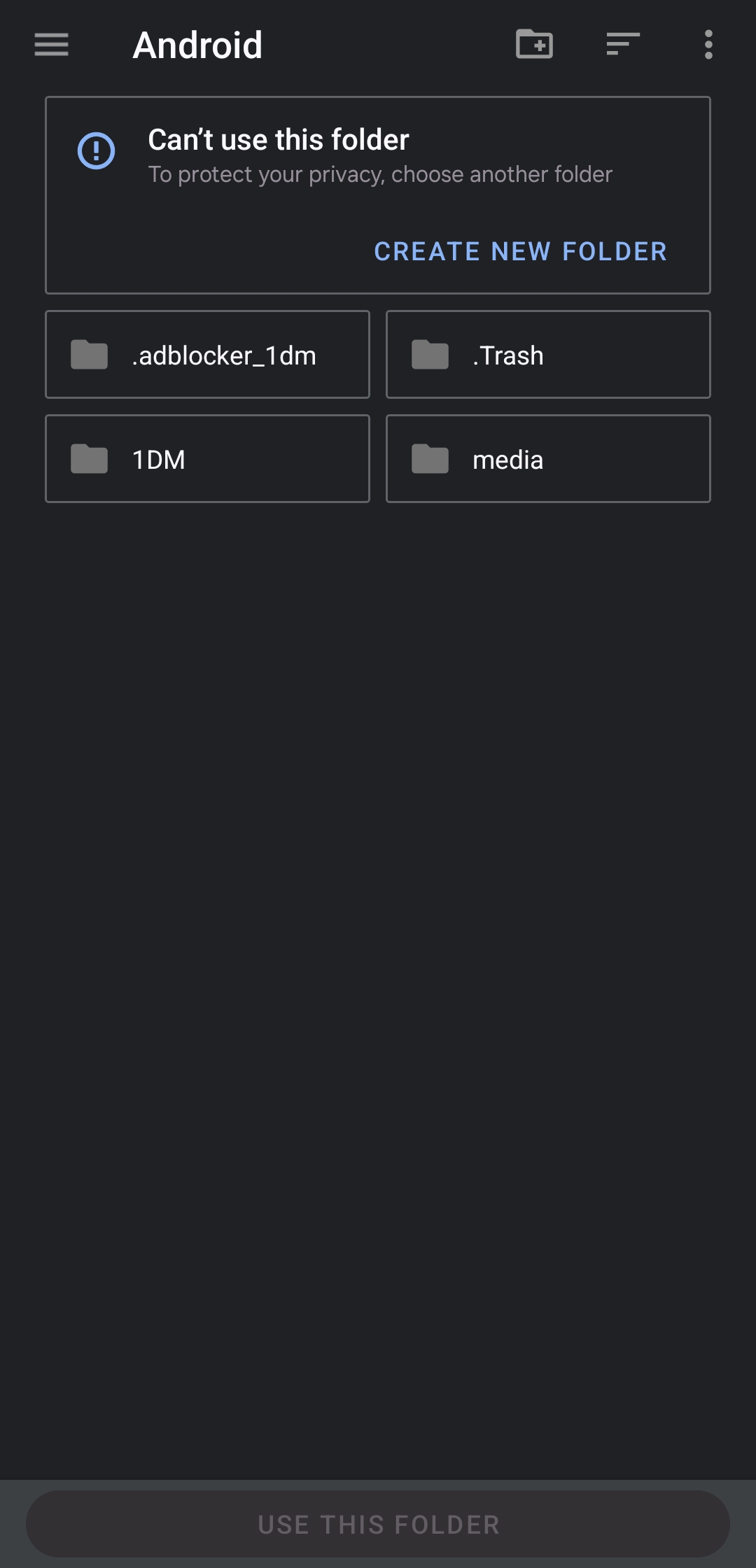Open the .Trash folder

click(548, 355)
